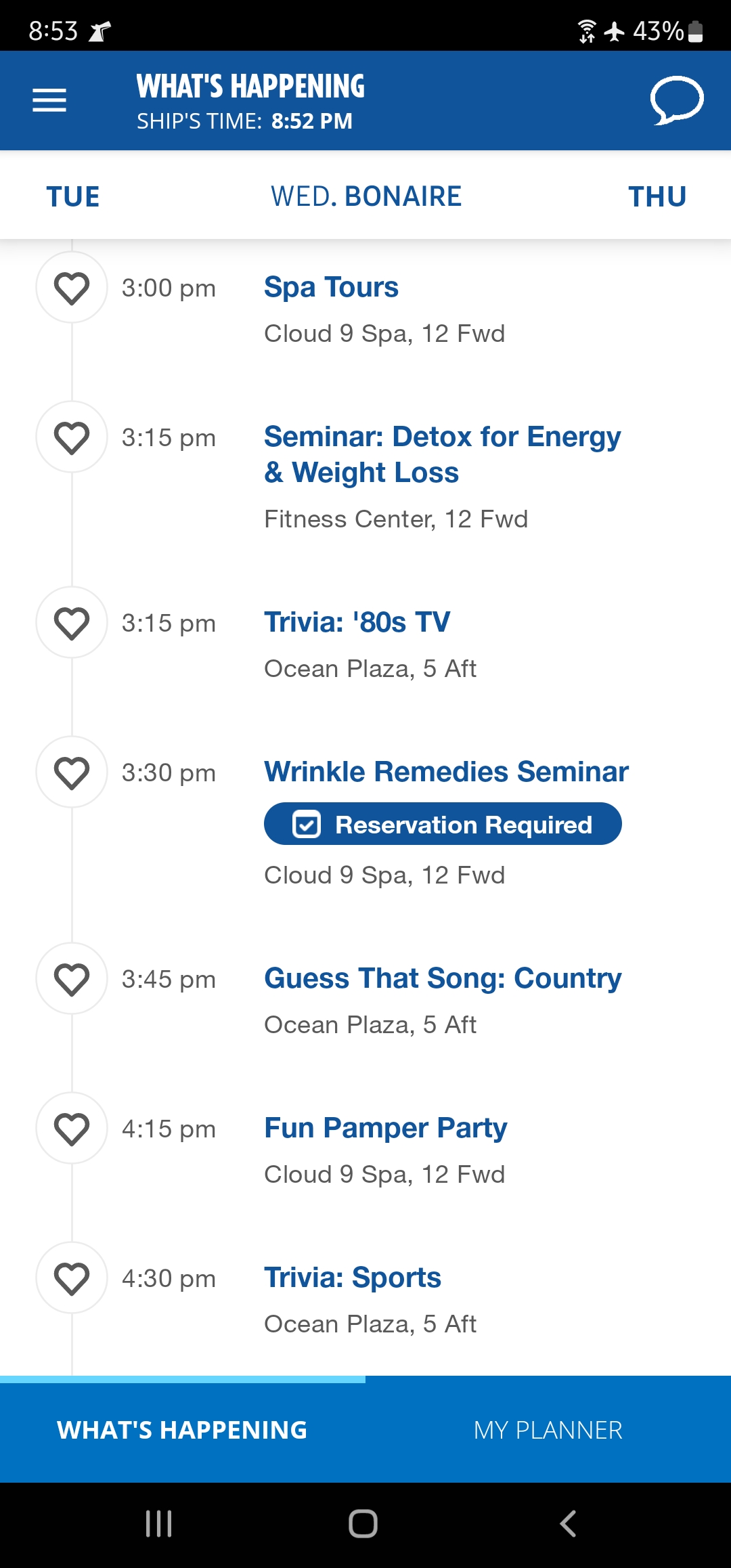
Task: Open Guess That Song: Country event
Action: [x=443, y=978]
